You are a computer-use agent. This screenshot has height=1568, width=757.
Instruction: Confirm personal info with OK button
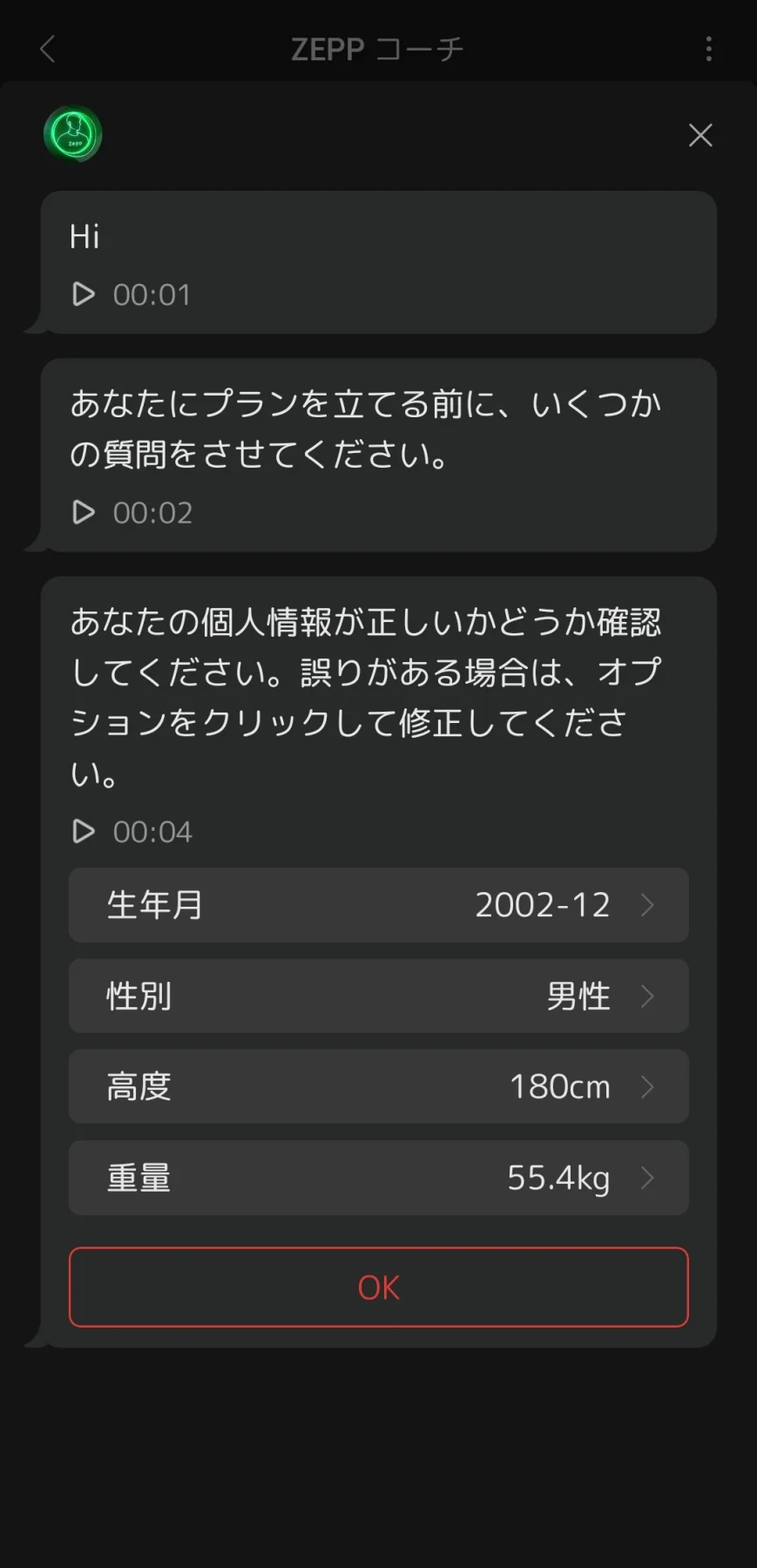coord(378,1287)
